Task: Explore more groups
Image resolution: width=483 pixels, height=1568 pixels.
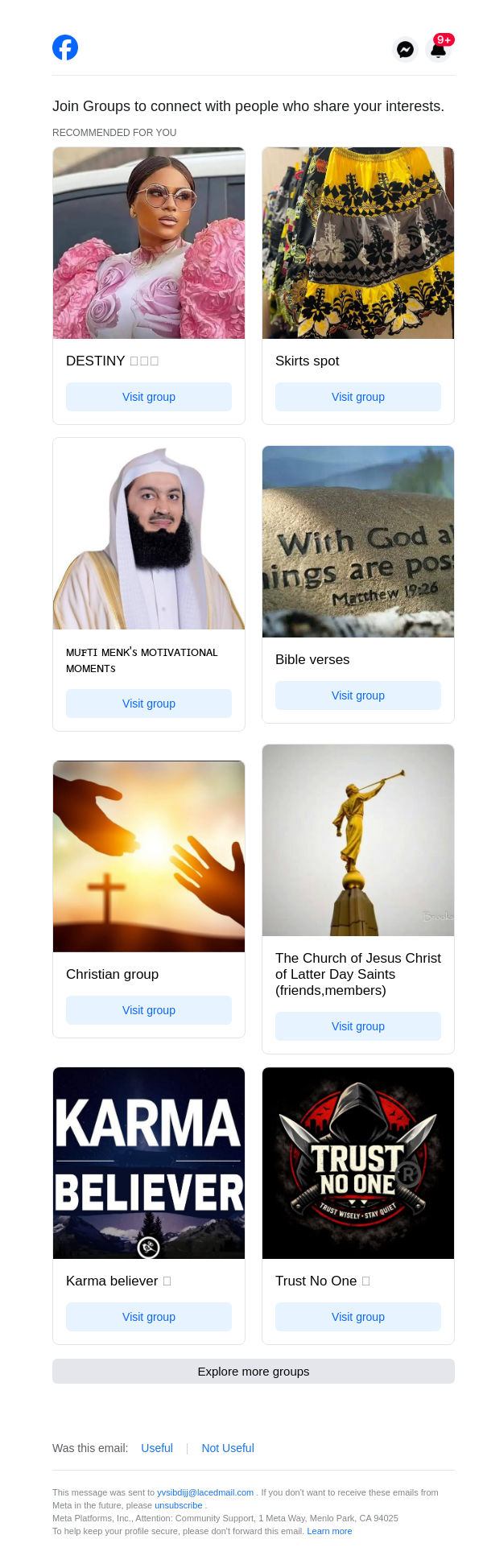Action: (x=254, y=1372)
